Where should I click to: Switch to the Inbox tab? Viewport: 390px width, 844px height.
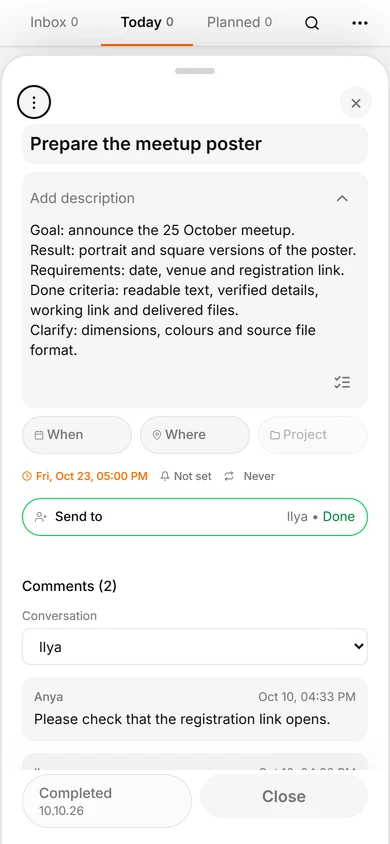click(x=54, y=22)
